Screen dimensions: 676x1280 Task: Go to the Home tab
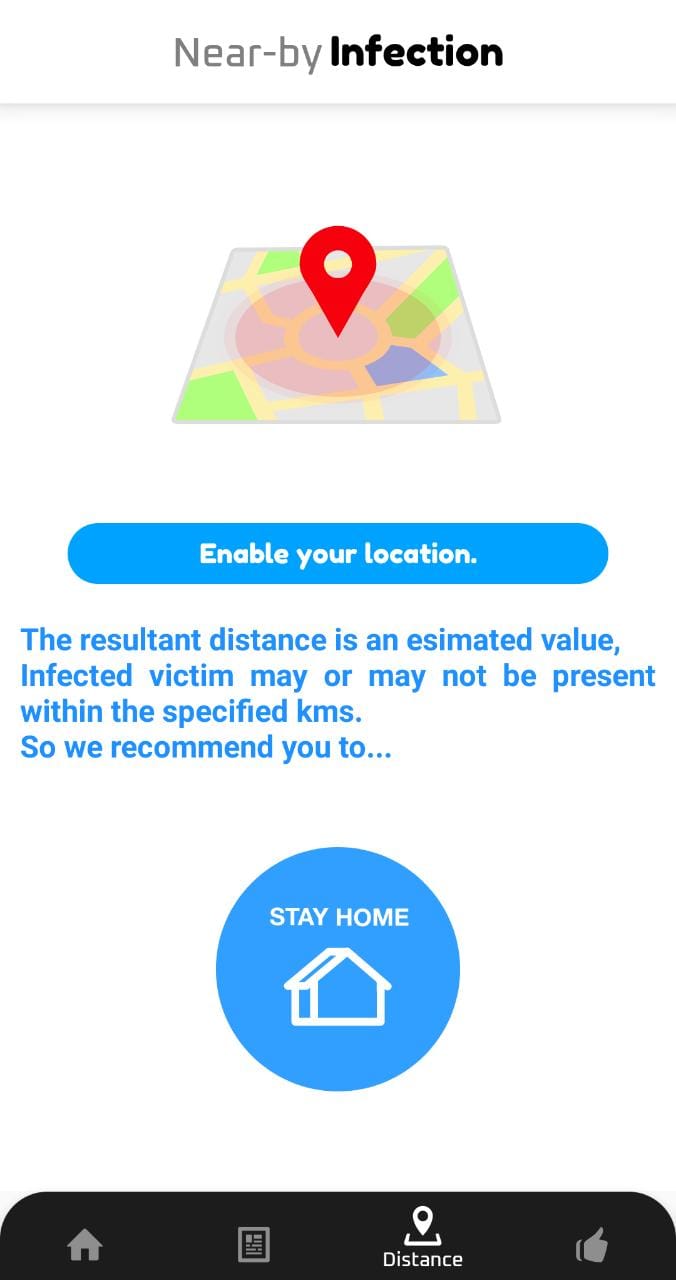coord(85,1245)
